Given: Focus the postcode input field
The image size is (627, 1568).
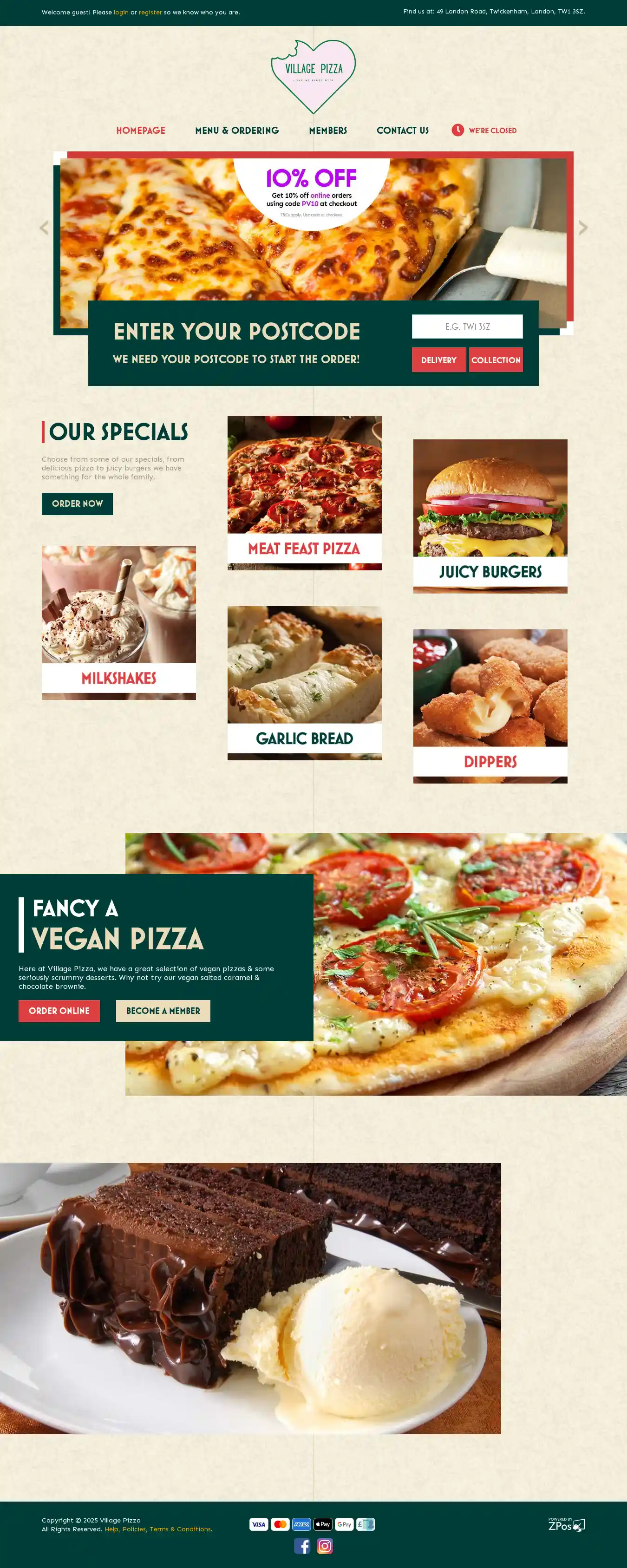Looking at the screenshot, I should [x=467, y=326].
